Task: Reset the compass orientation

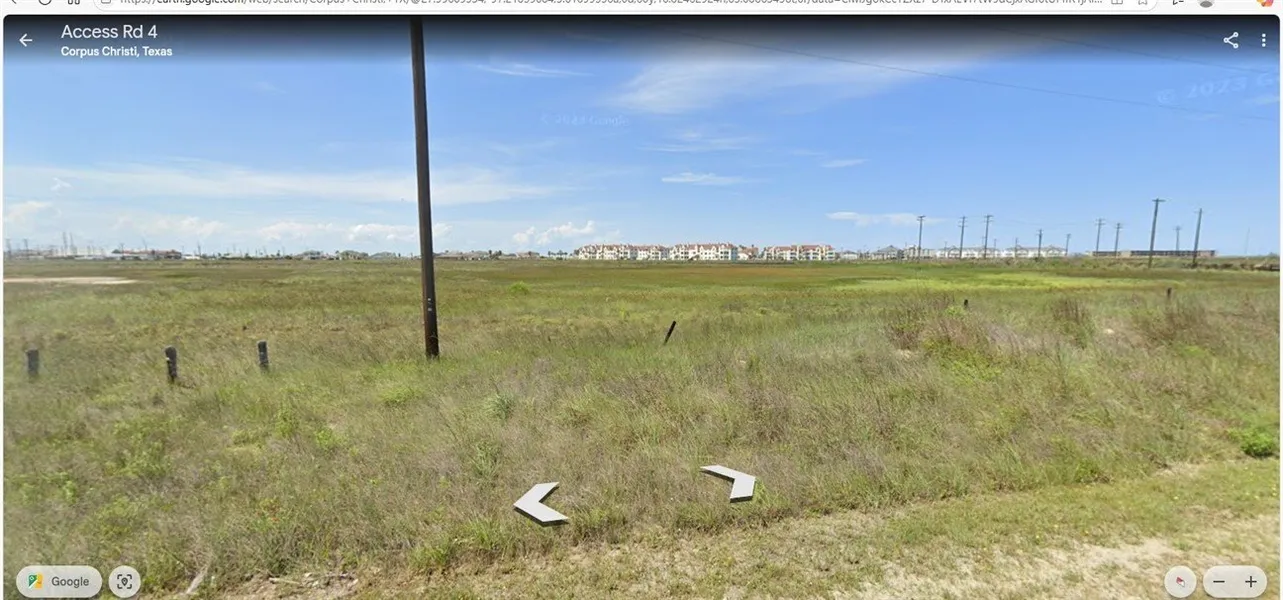Action: 1181,581
